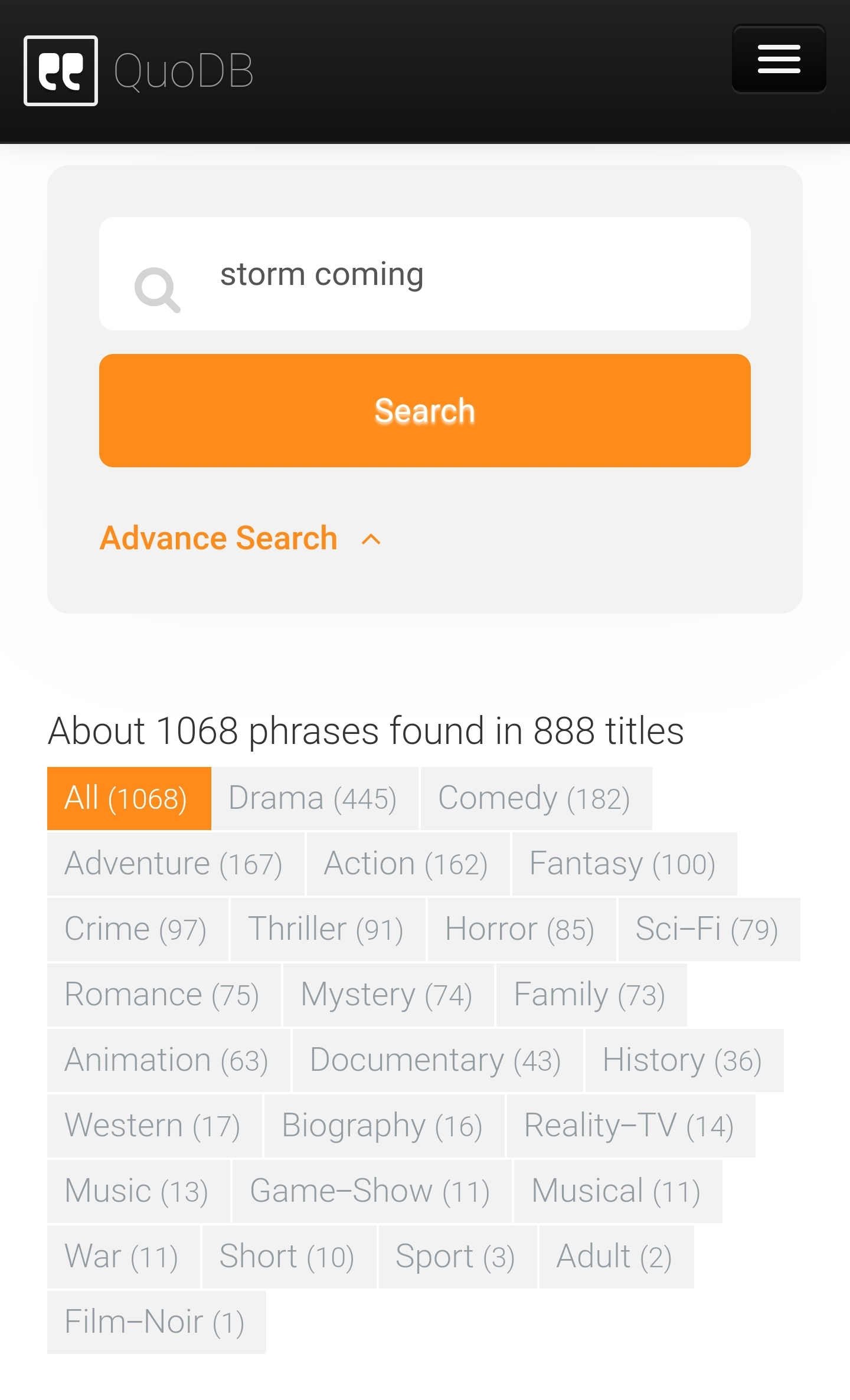Image resolution: width=850 pixels, height=1400 pixels.
Task: Filter by Crime genre
Action: pyautogui.click(x=137, y=930)
